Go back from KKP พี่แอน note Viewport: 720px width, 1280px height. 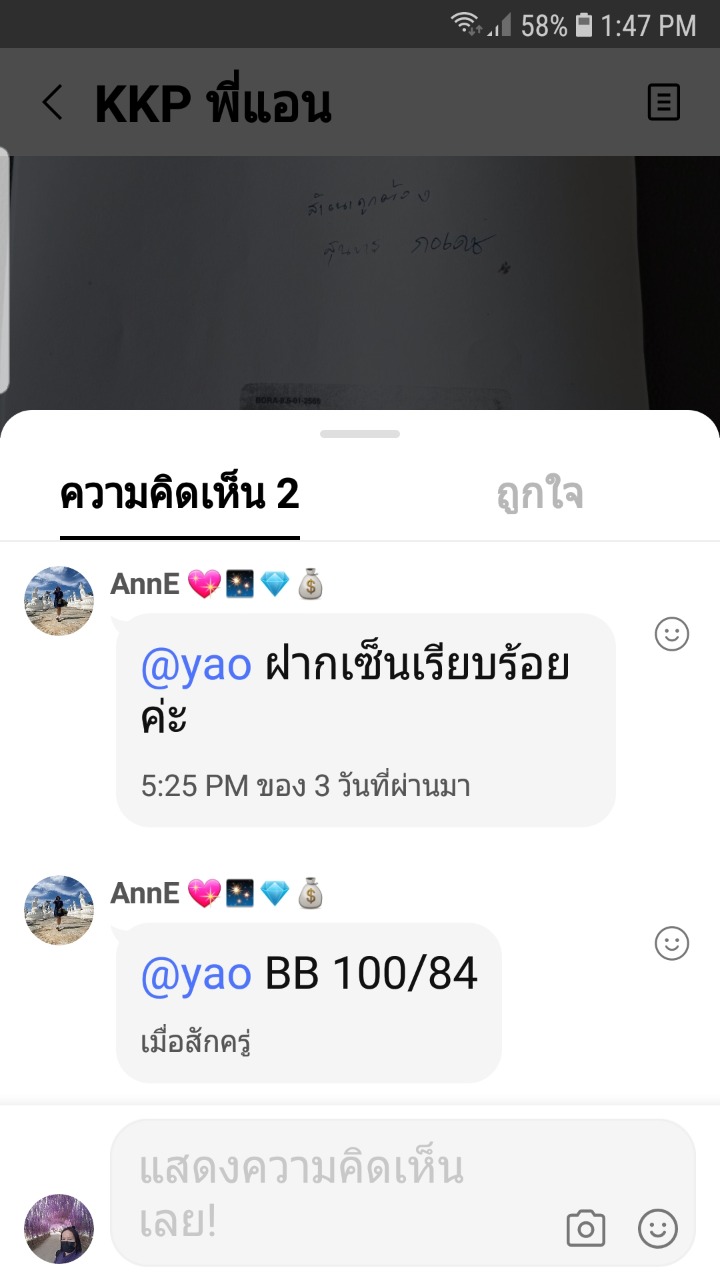point(52,103)
